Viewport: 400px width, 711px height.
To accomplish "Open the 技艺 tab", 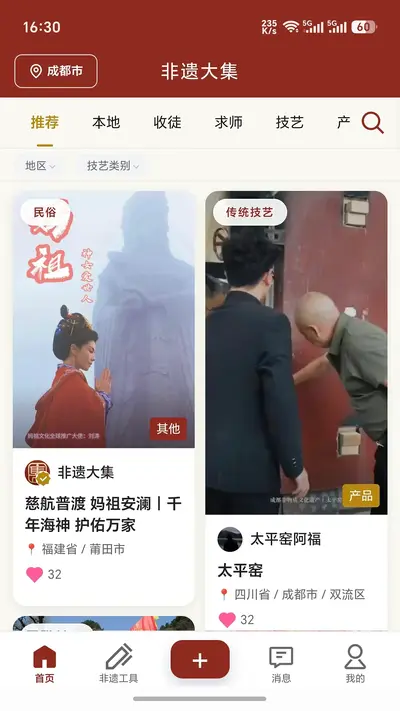I will [x=289, y=122].
